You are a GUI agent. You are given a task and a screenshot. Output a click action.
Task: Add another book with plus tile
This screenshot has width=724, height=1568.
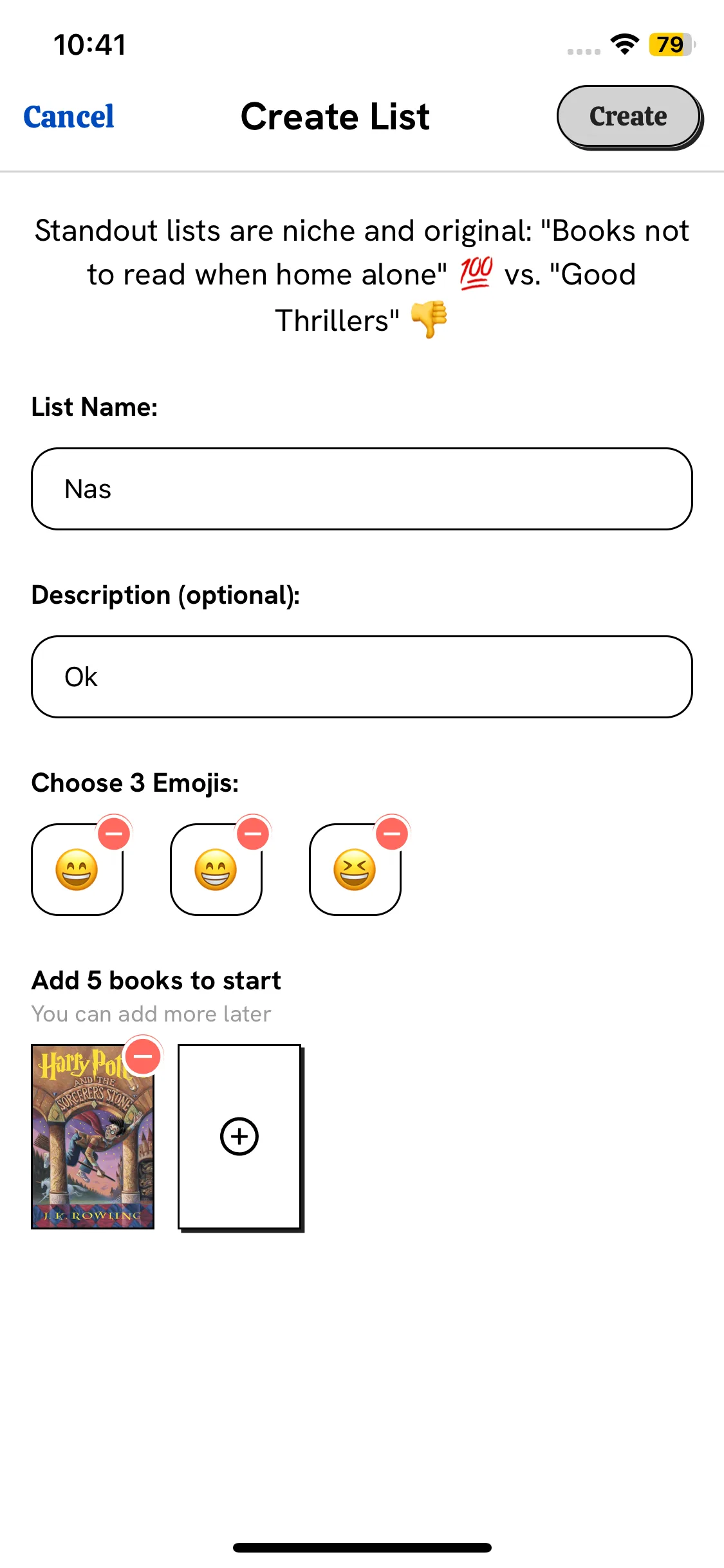tap(239, 1137)
